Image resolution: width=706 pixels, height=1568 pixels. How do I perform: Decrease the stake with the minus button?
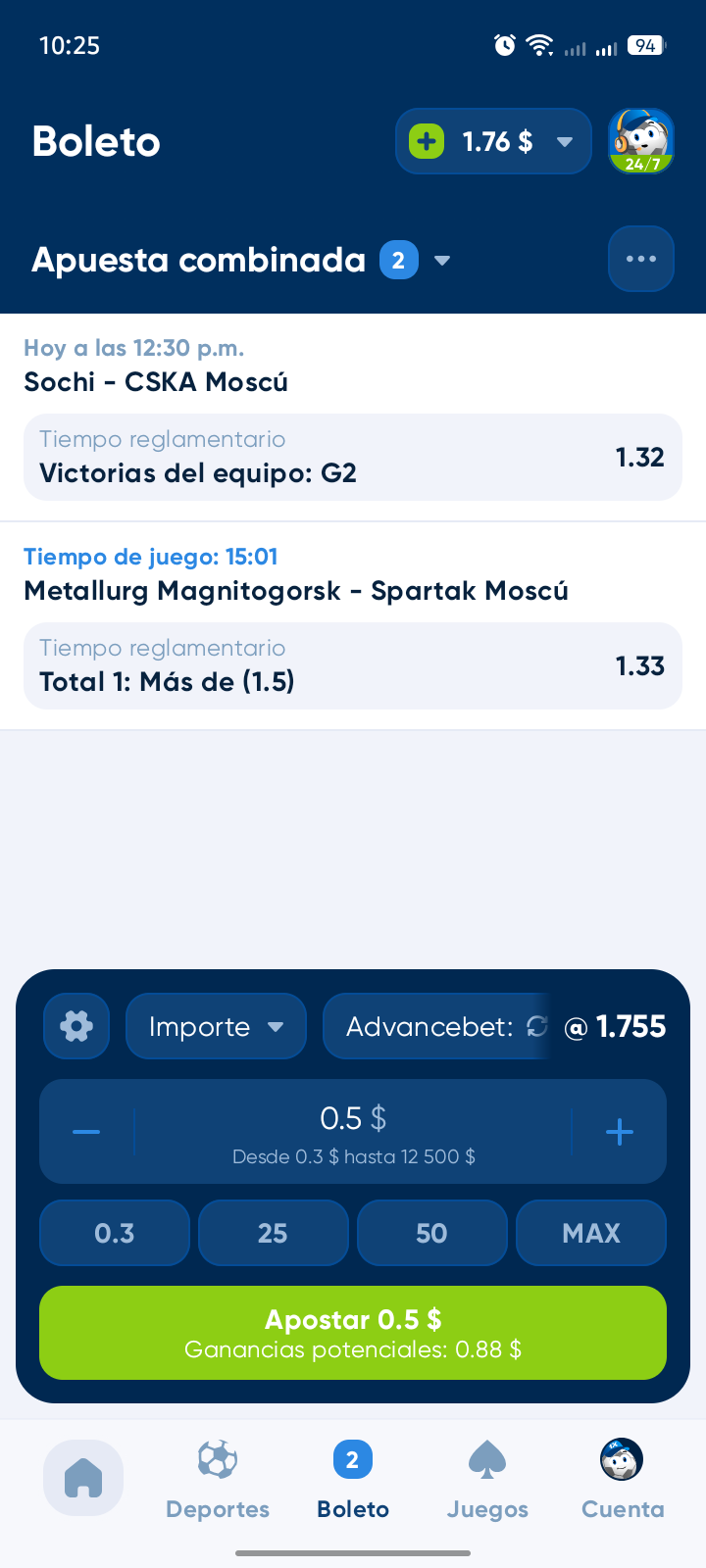(86, 1132)
